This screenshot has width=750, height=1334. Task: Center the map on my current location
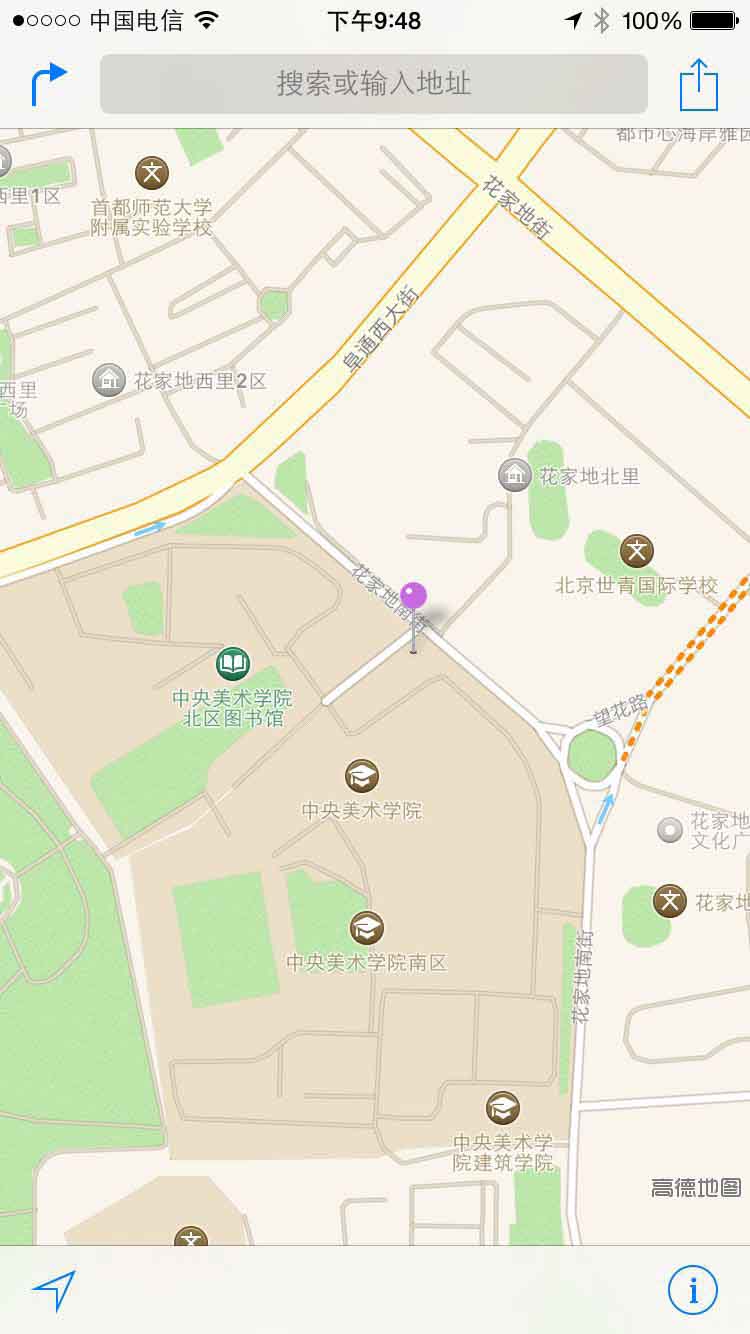(54, 1290)
